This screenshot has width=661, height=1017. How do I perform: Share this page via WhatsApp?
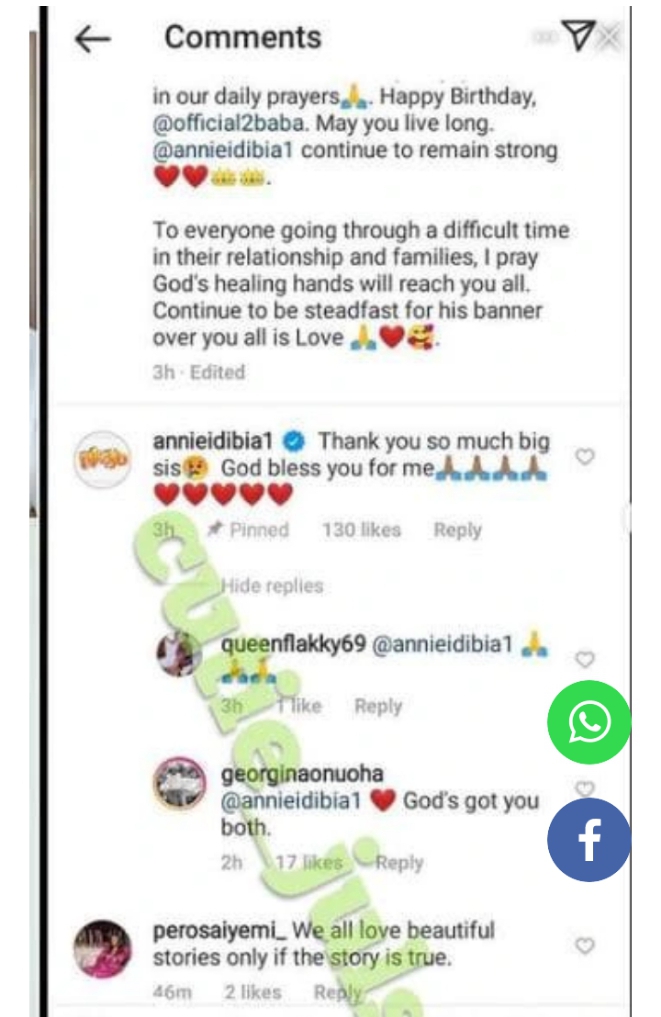589,722
